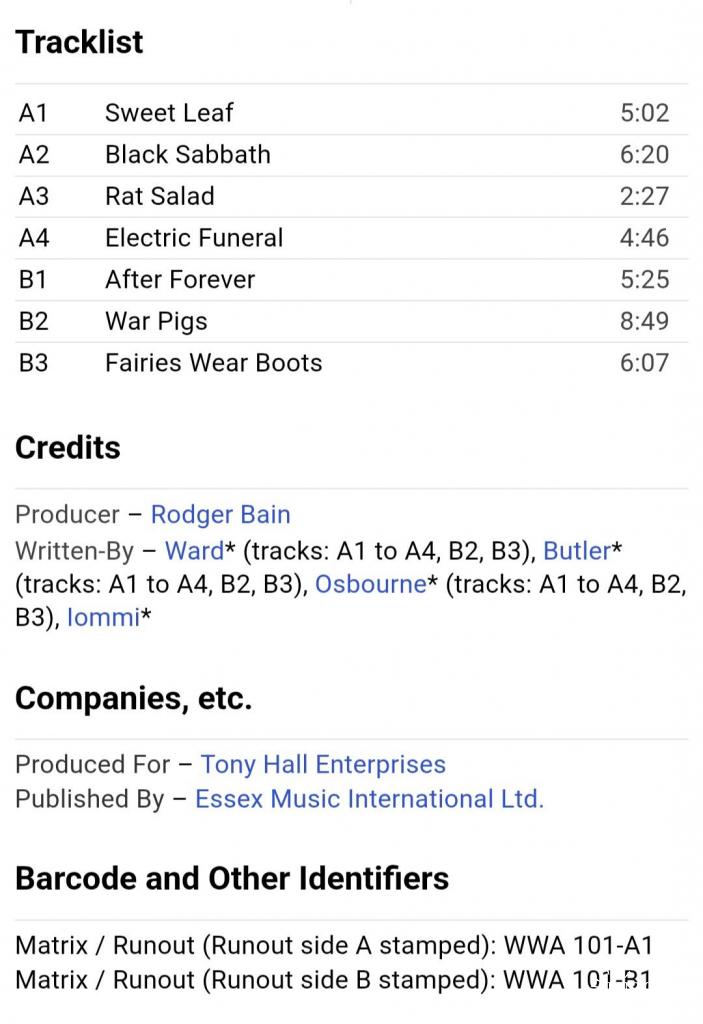Open the Butler writer credit link
703x1024 pixels.
pos(576,550)
